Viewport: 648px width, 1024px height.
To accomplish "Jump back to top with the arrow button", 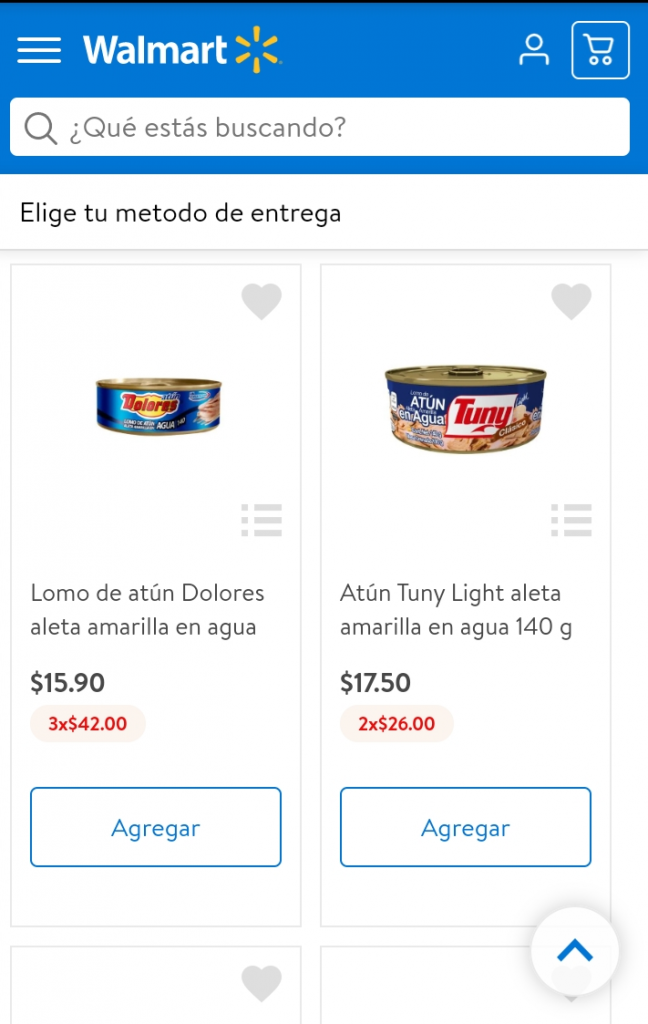I will [x=575, y=951].
